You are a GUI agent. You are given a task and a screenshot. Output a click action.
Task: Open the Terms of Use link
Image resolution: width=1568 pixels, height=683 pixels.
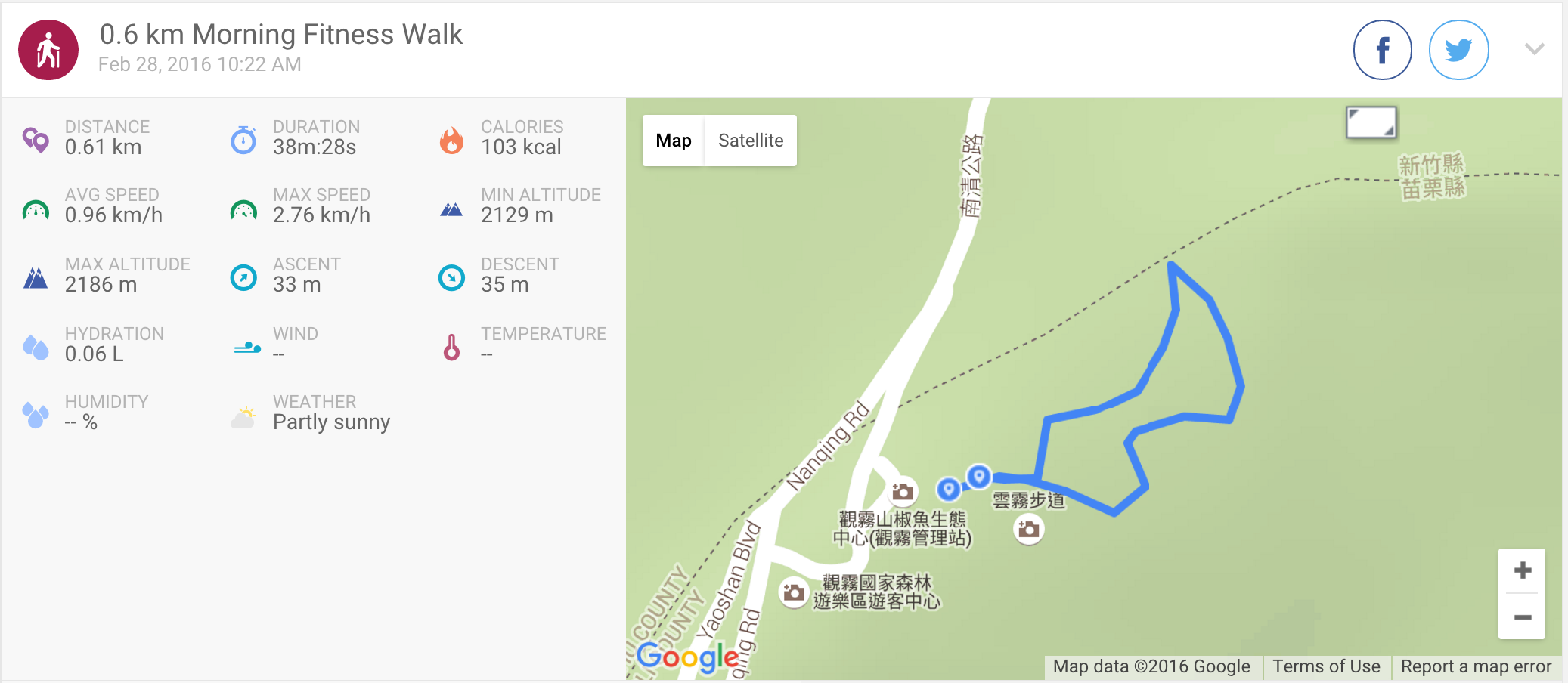1326,666
